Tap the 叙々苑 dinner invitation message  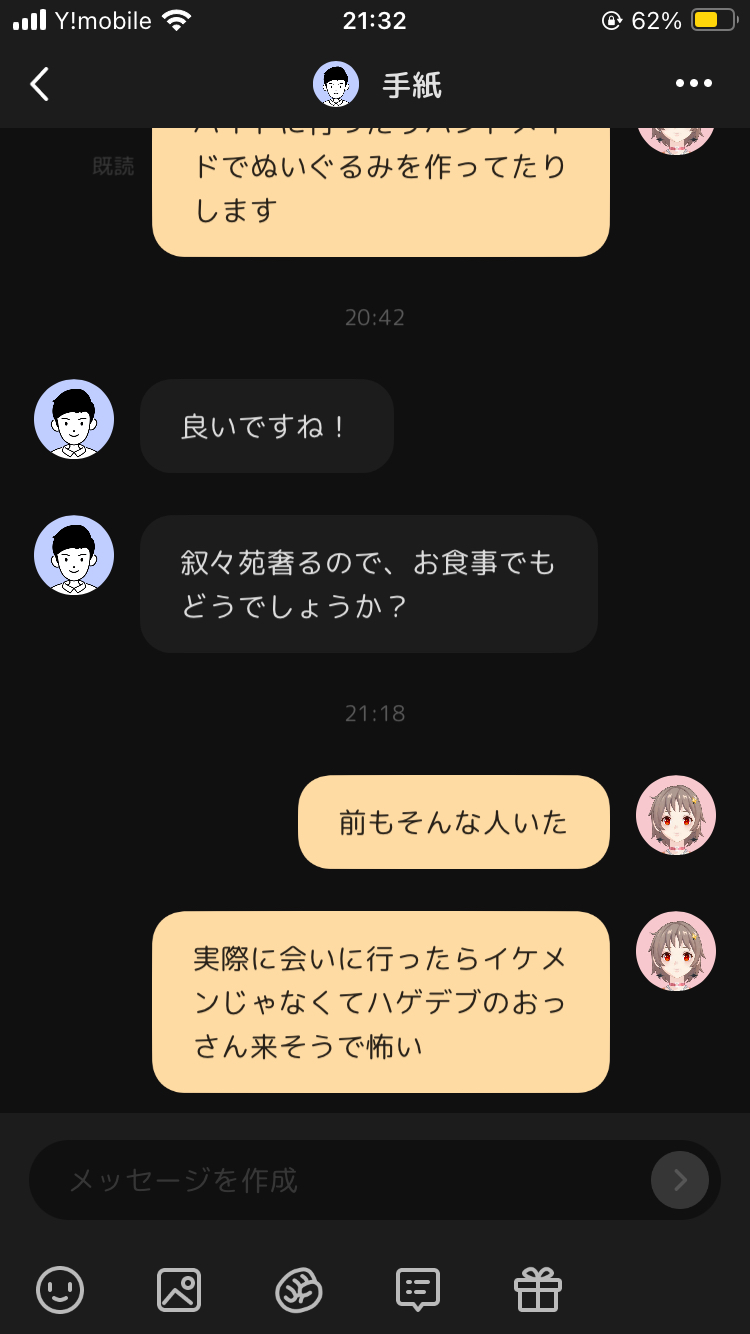[x=368, y=584]
